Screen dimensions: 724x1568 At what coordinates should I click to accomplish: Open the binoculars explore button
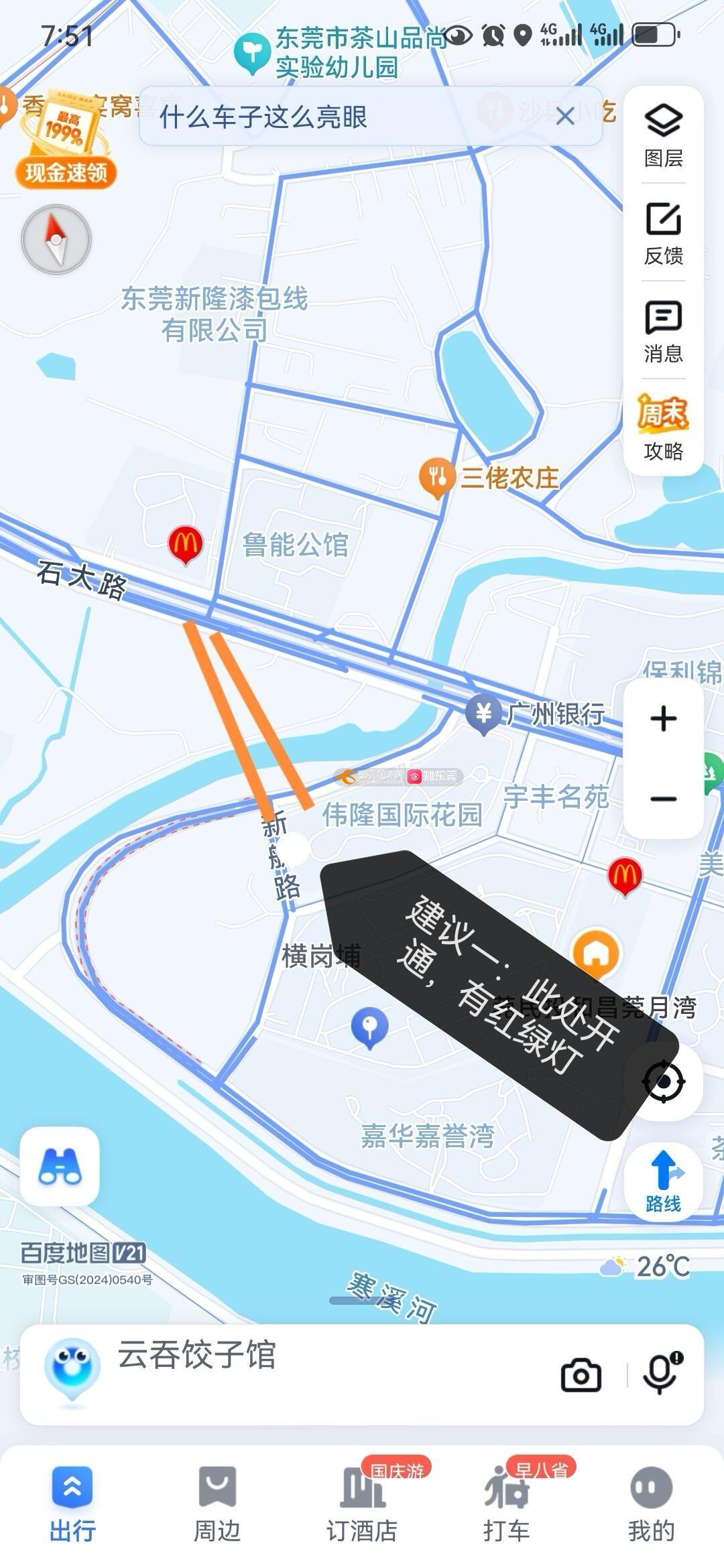click(60, 1167)
